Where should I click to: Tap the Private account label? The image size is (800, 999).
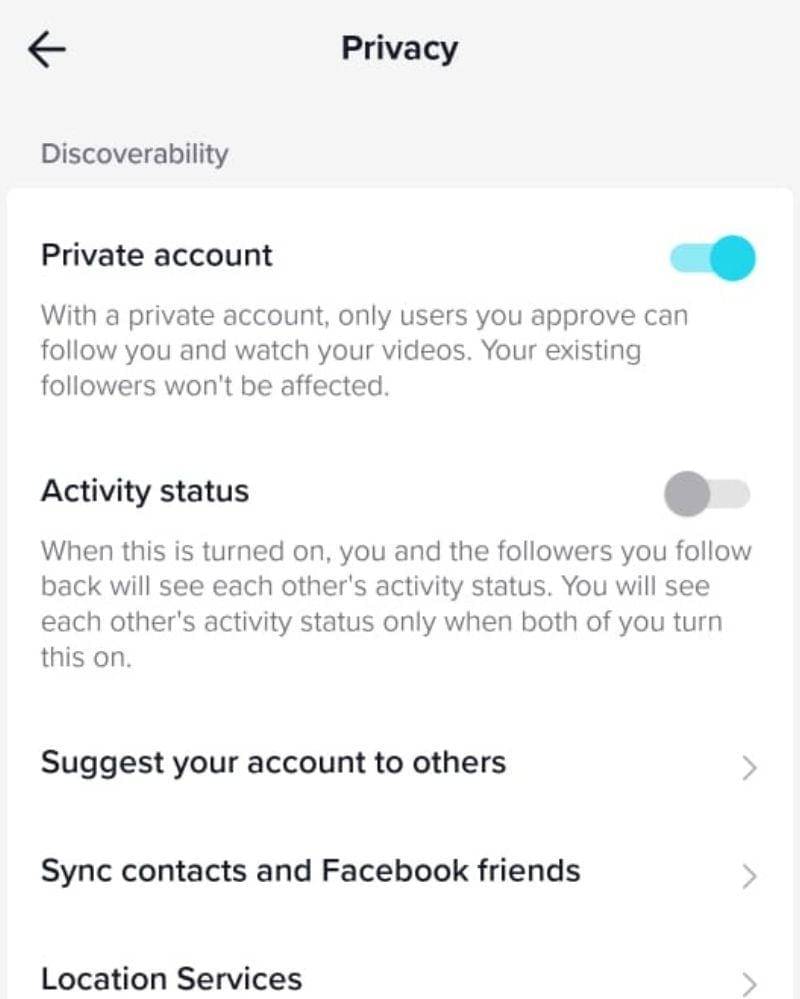156,256
